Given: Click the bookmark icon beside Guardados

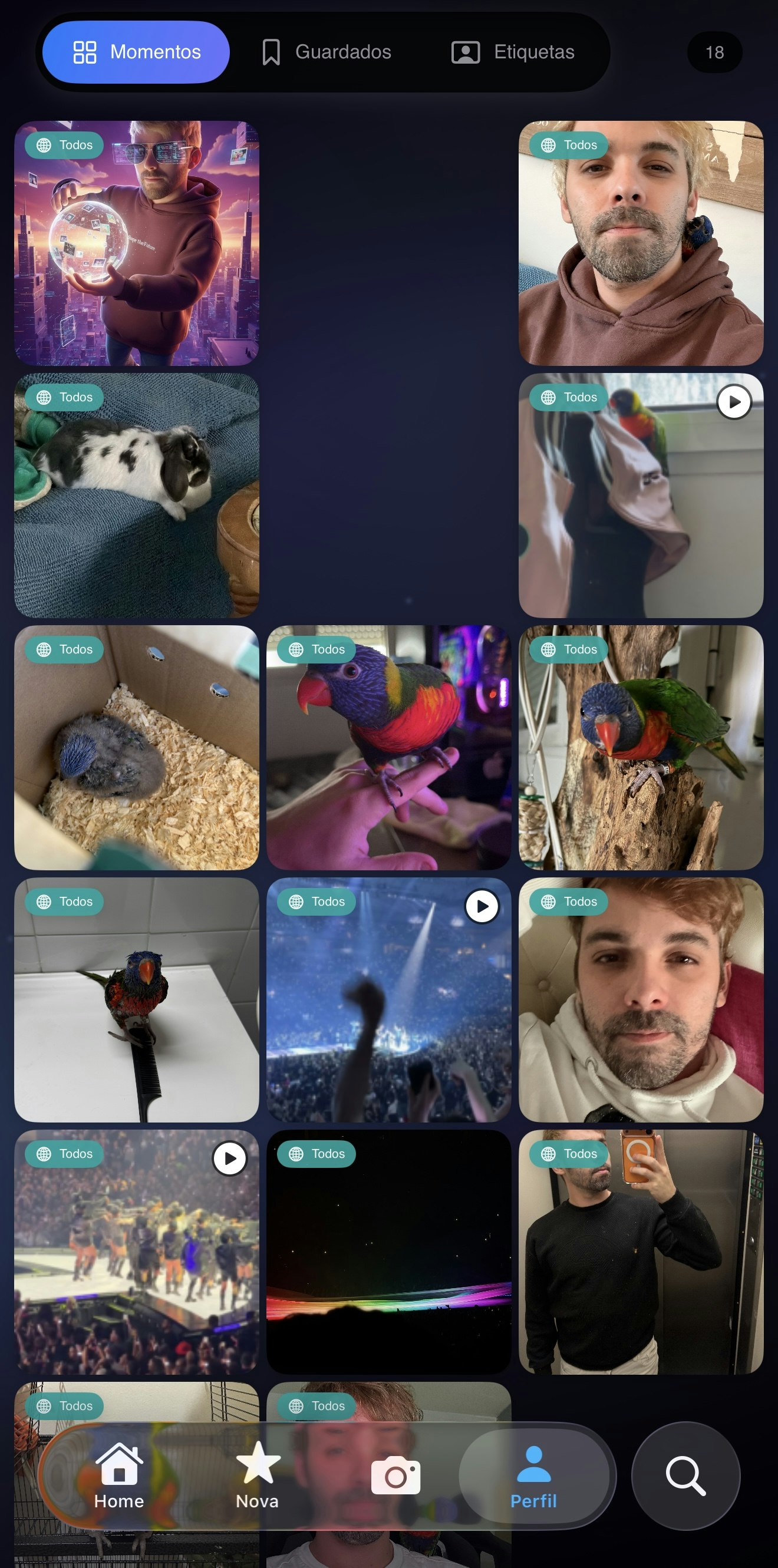Looking at the screenshot, I should point(272,52).
